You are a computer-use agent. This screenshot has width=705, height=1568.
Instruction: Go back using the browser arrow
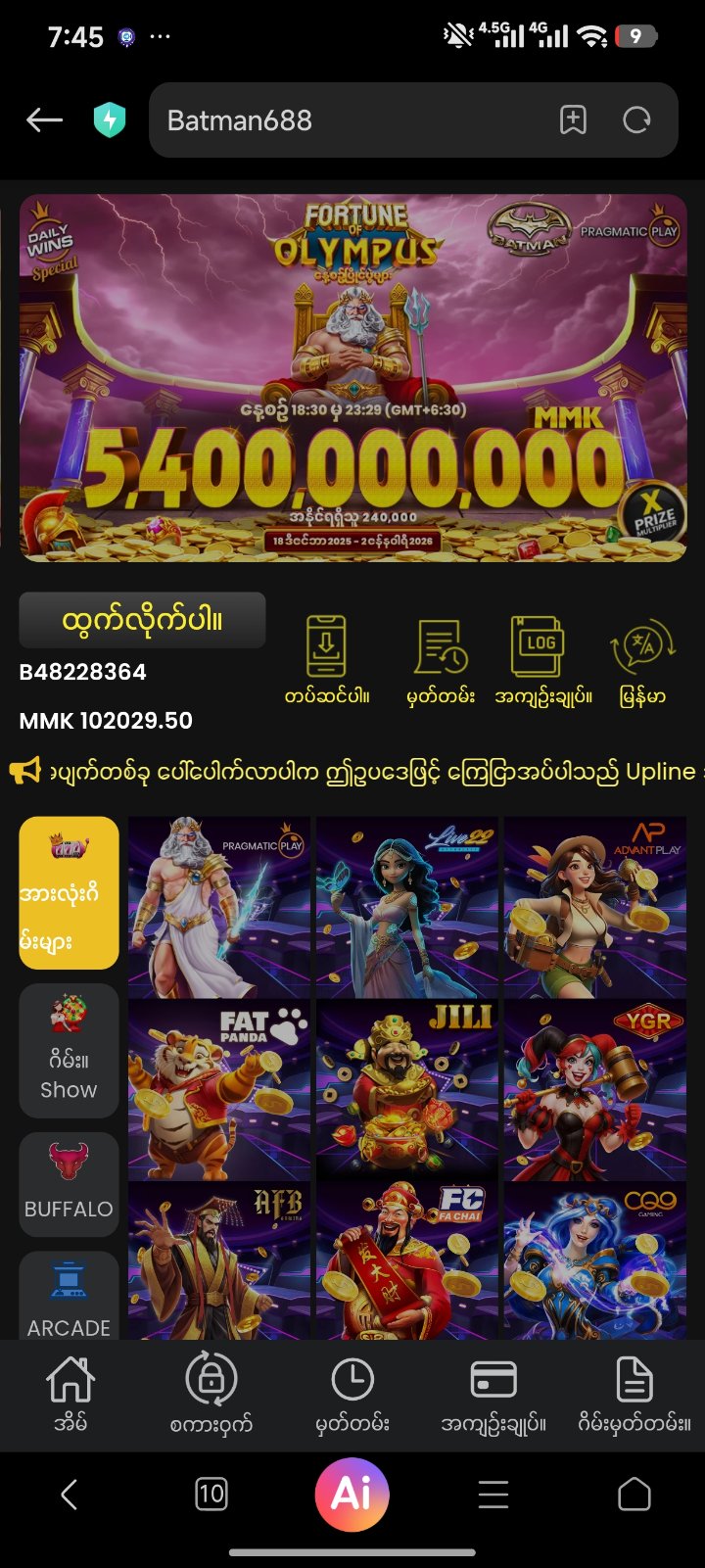[x=44, y=120]
